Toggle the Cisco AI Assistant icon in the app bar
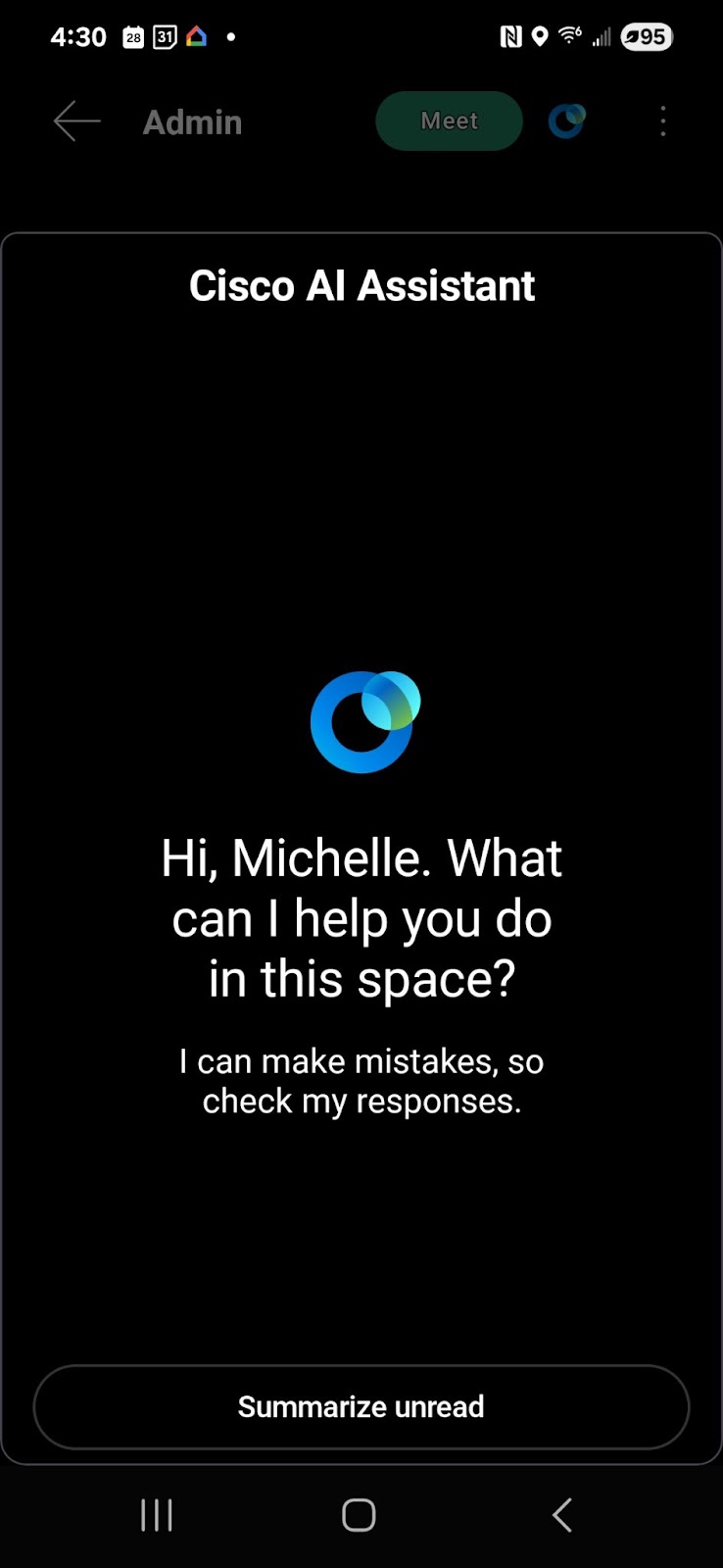The height and width of the screenshot is (1568, 723). (566, 121)
